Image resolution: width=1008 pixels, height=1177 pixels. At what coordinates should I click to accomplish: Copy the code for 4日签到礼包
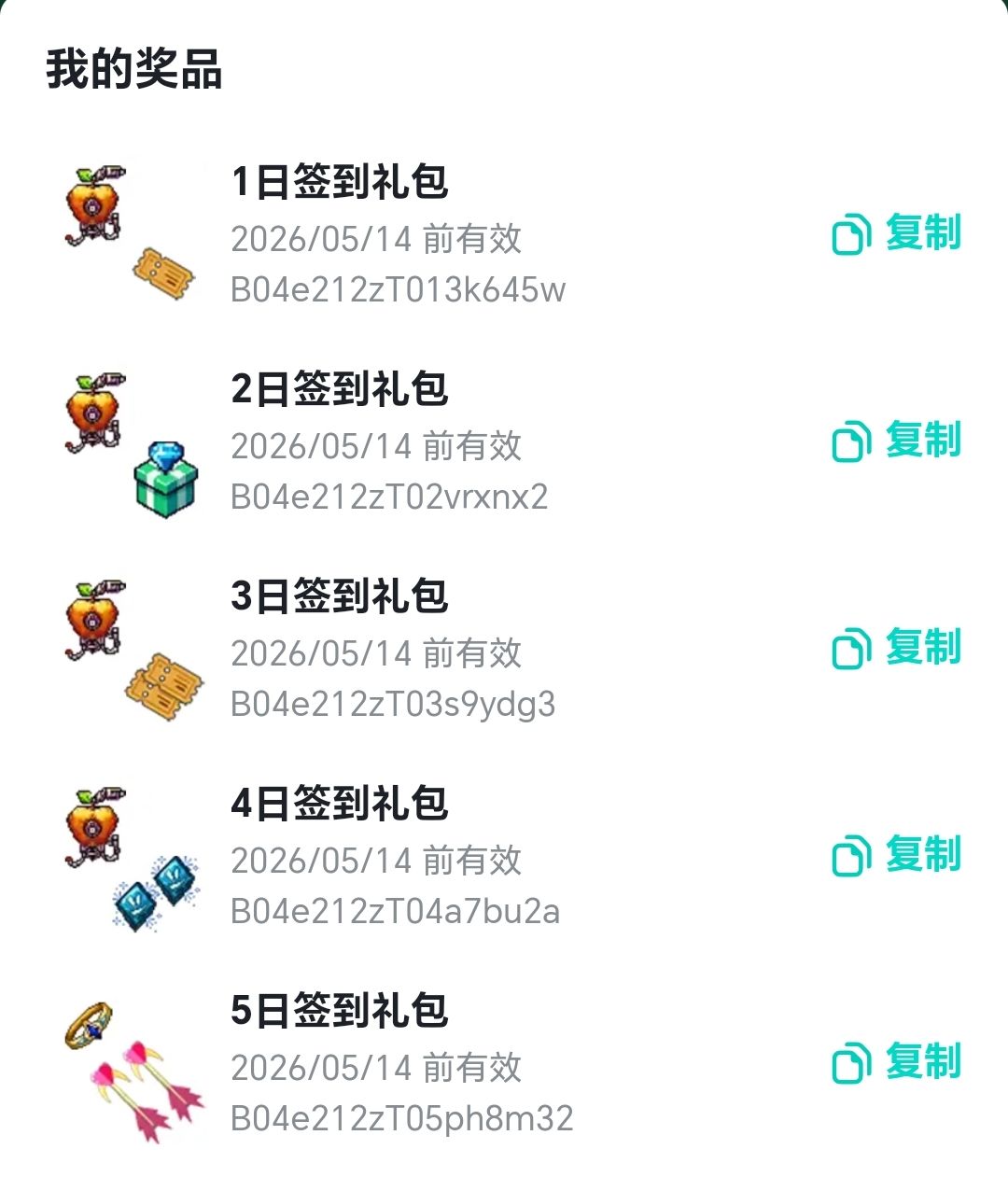(x=896, y=855)
